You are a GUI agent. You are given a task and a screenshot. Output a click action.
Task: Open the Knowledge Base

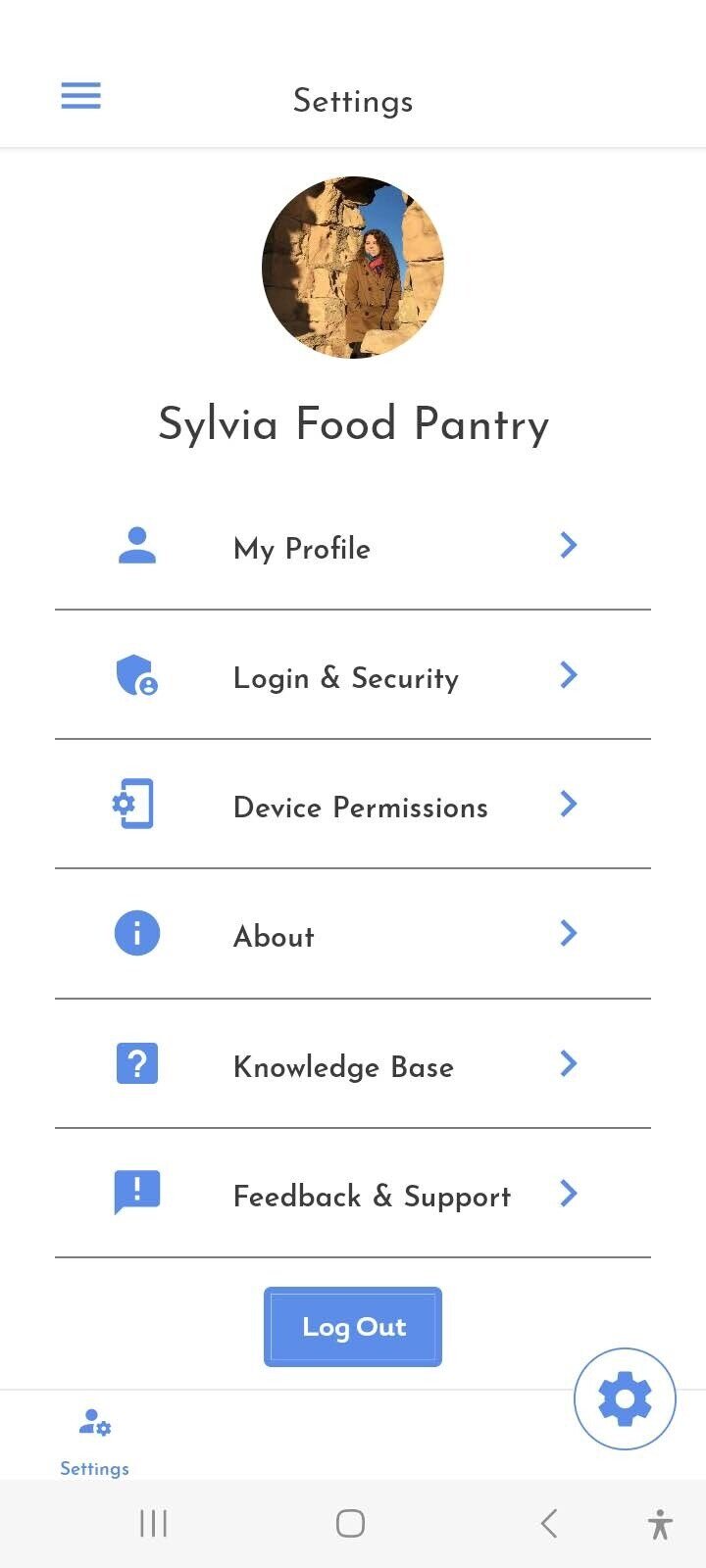pyautogui.click(x=352, y=1064)
